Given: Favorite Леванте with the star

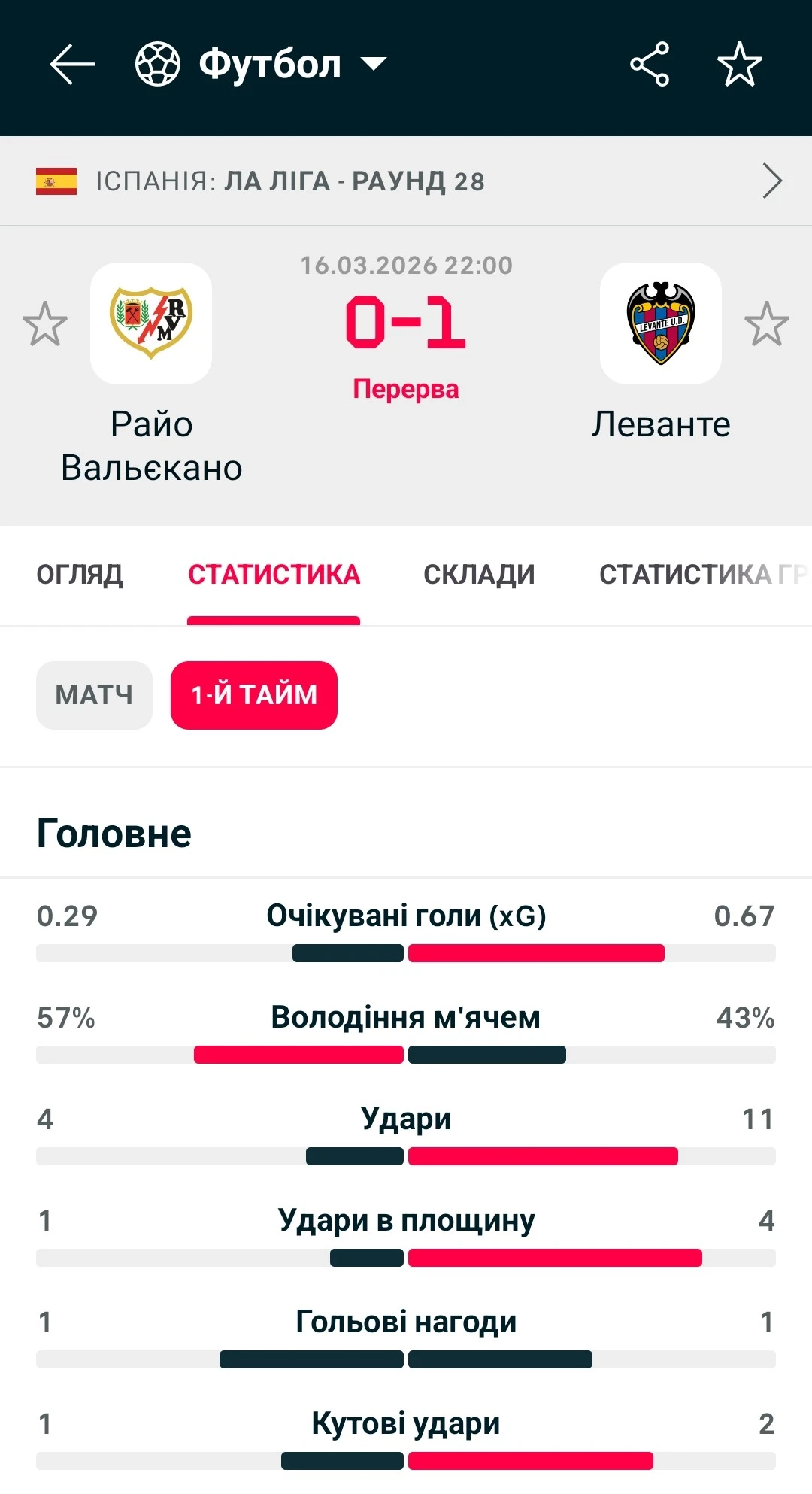Looking at the screenshot, I should (766, 324).
